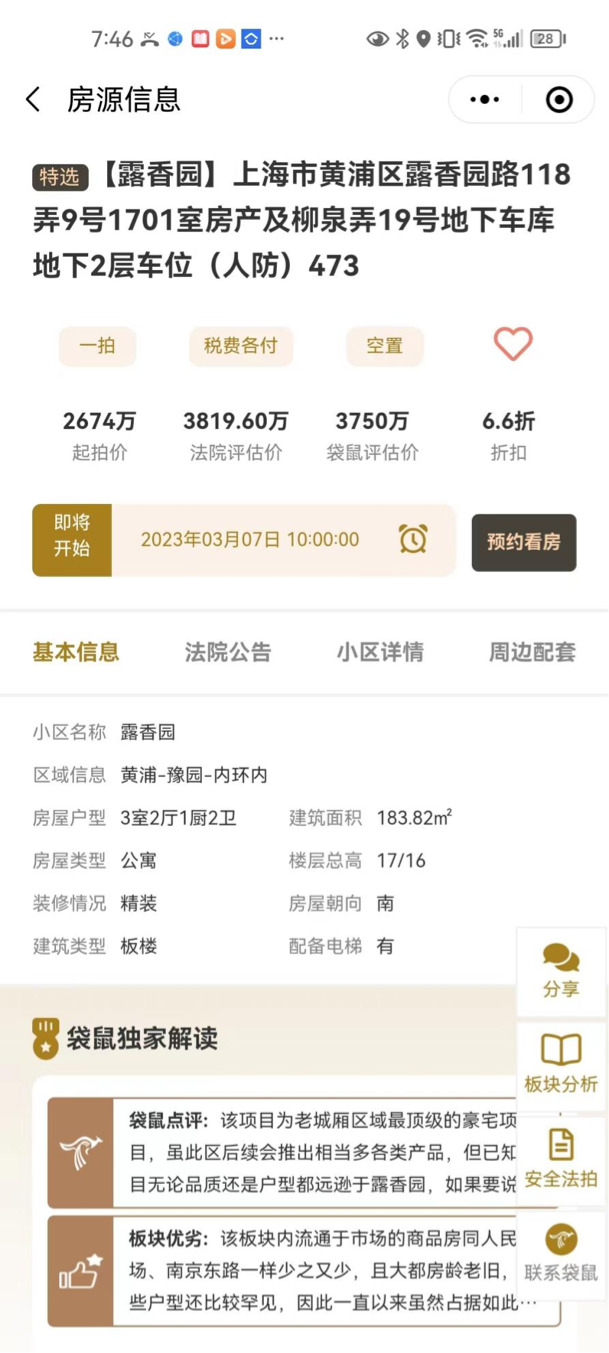Image resolution: width=609 pixels, height=1353 pixels.
Task: Go back from 房源信息 page
Action: tap(34, 99)
